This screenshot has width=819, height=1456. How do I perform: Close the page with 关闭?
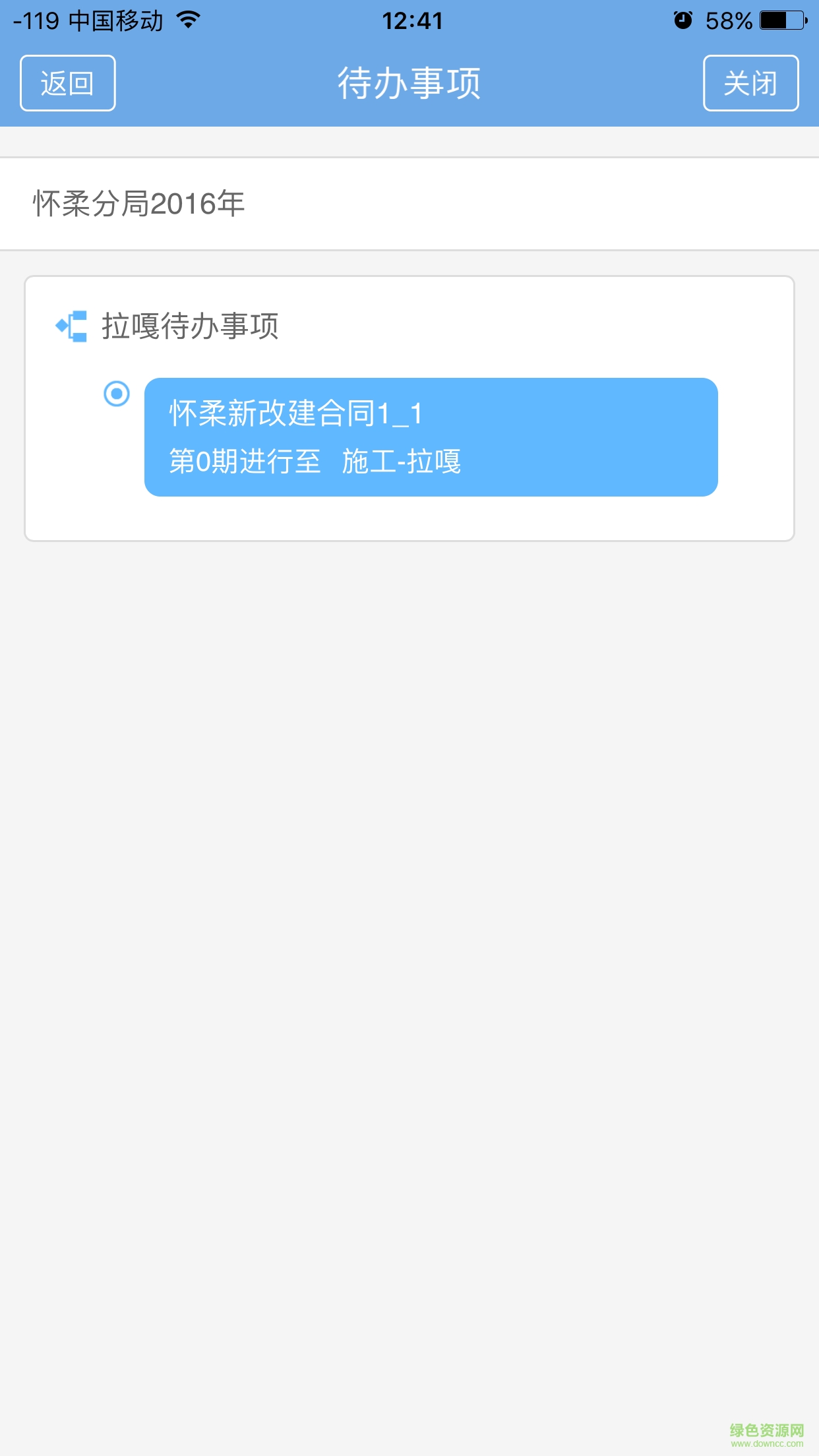[x=750, y=83]
